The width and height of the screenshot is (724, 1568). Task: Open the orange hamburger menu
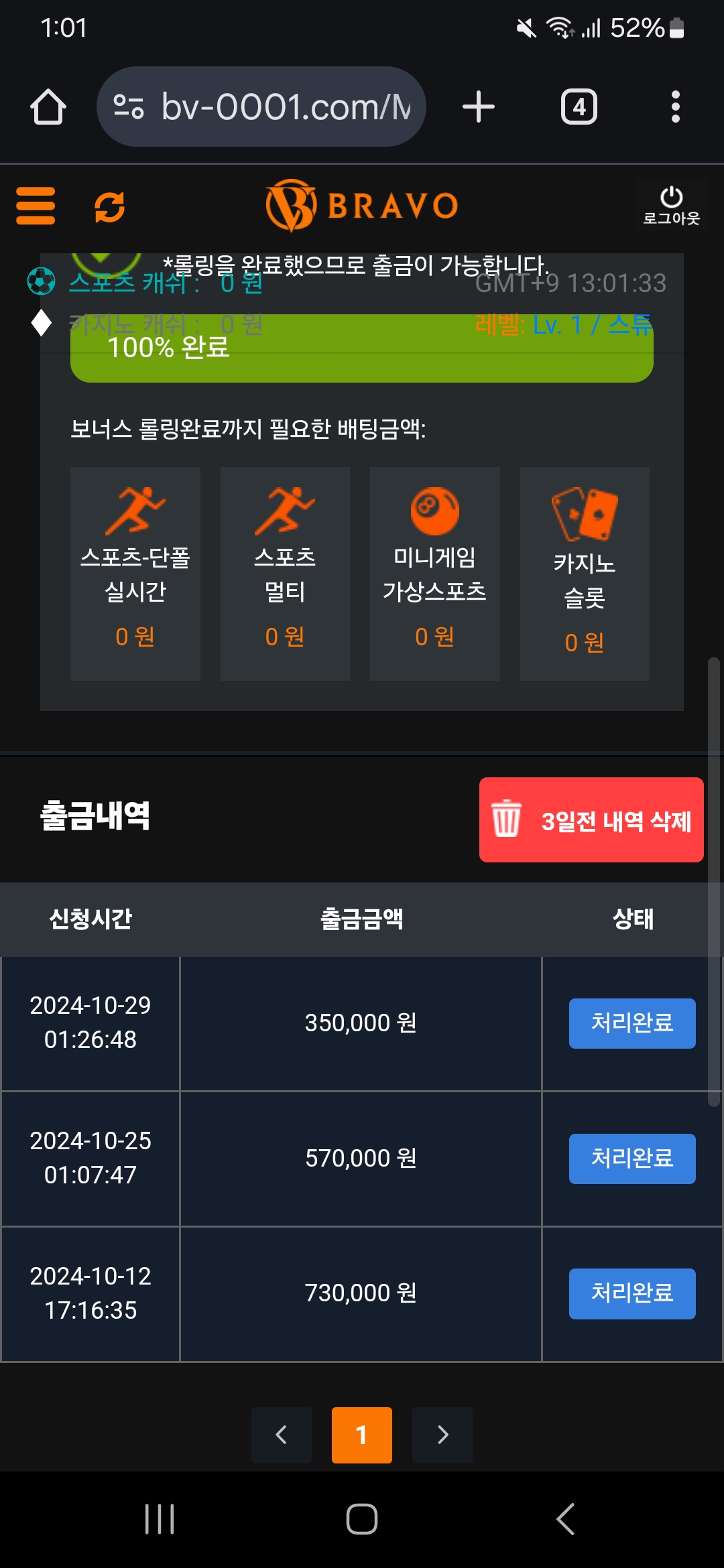tap(36, 206)
